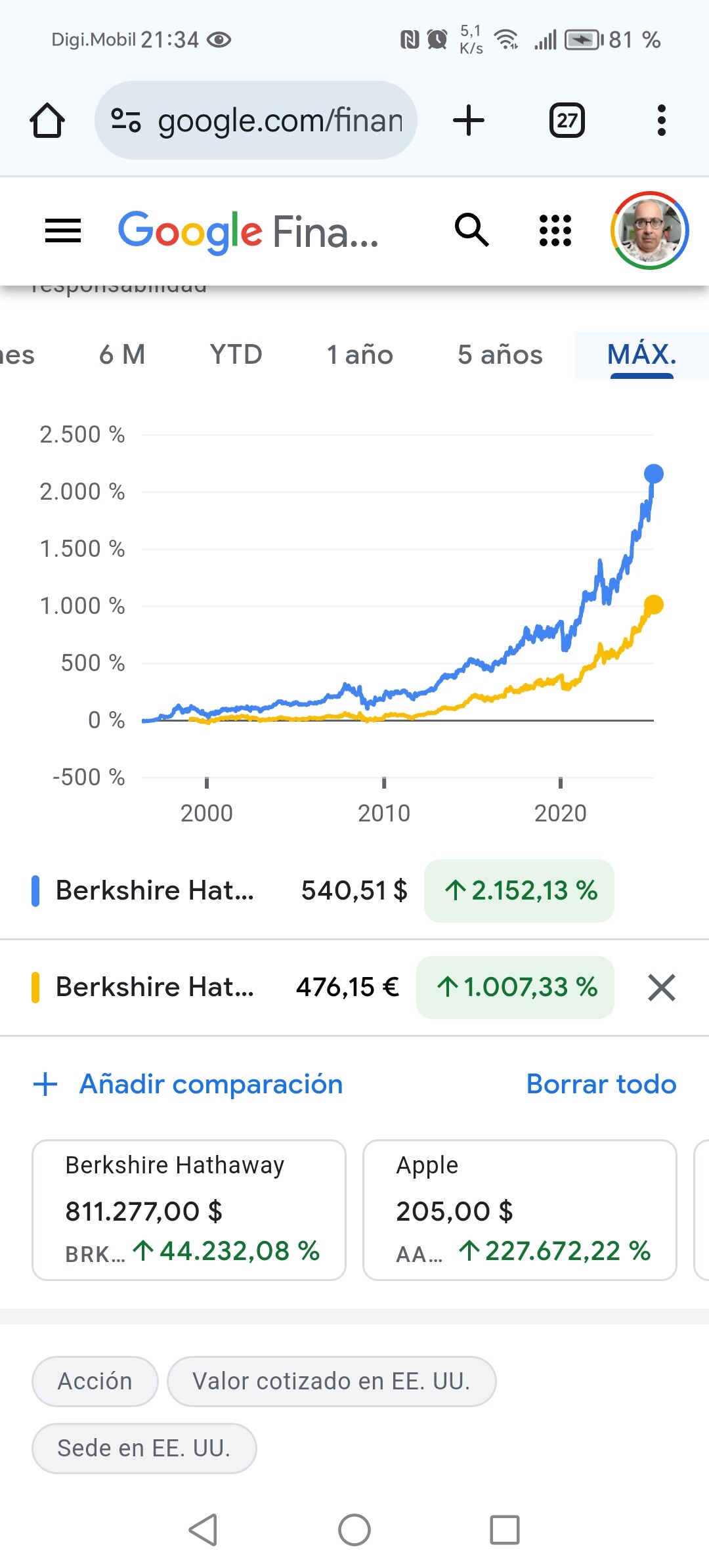Select the Sede en EE. UU. chip
Image resolution: width=709 pixels, height=1568 pixels.
coord(144,1448)
